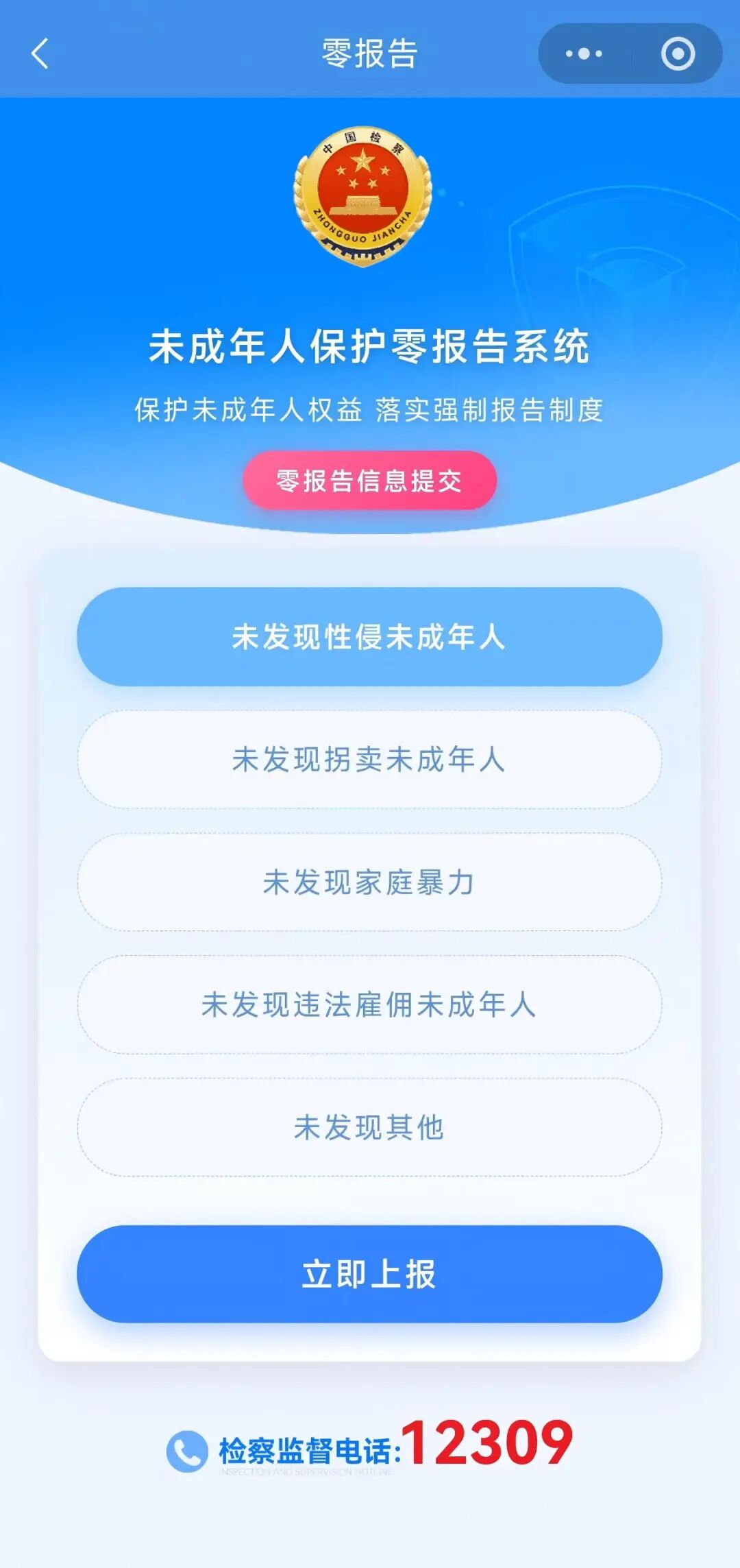This screenshot has width=740, height=1568.
Task: Select 未发现性侵未成年人 option
Action: 369,637
